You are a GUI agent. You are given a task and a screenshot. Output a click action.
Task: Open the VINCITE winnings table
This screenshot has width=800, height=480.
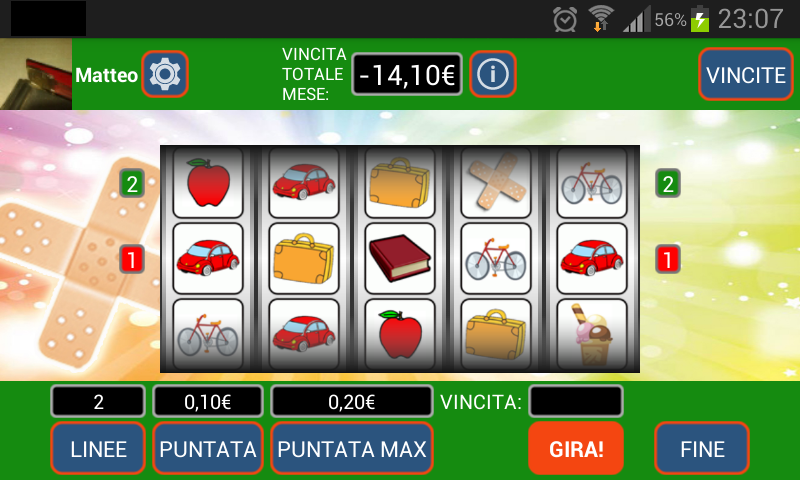pos(745,74)
